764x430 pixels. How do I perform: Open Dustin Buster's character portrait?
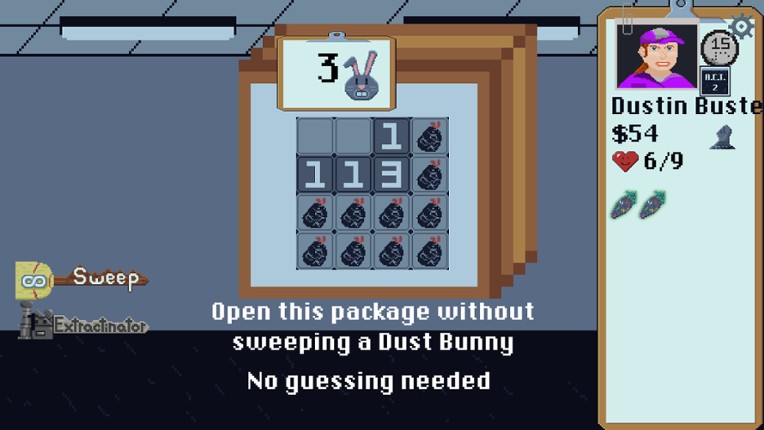click(x=656, y=56)
